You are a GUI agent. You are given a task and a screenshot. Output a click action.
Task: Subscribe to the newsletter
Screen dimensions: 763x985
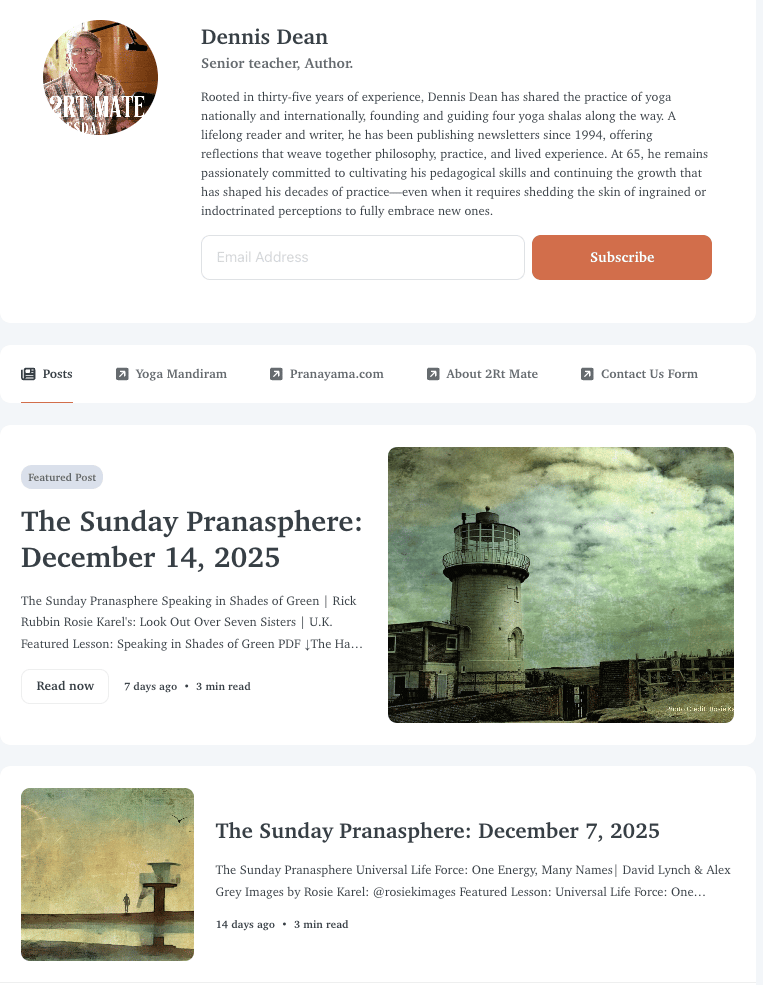click(x=621, y=257)
